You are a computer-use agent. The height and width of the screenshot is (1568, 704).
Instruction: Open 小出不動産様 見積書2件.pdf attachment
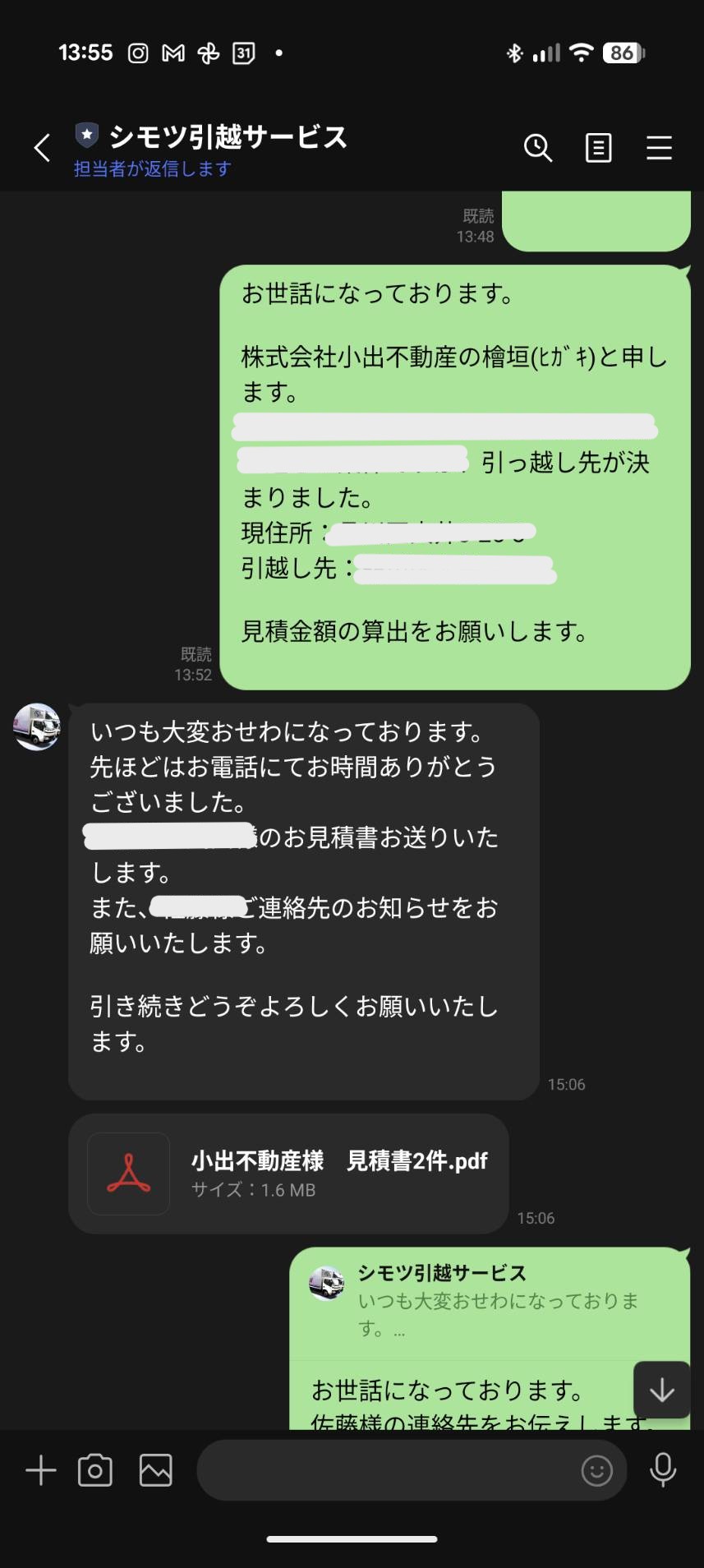288,1173
